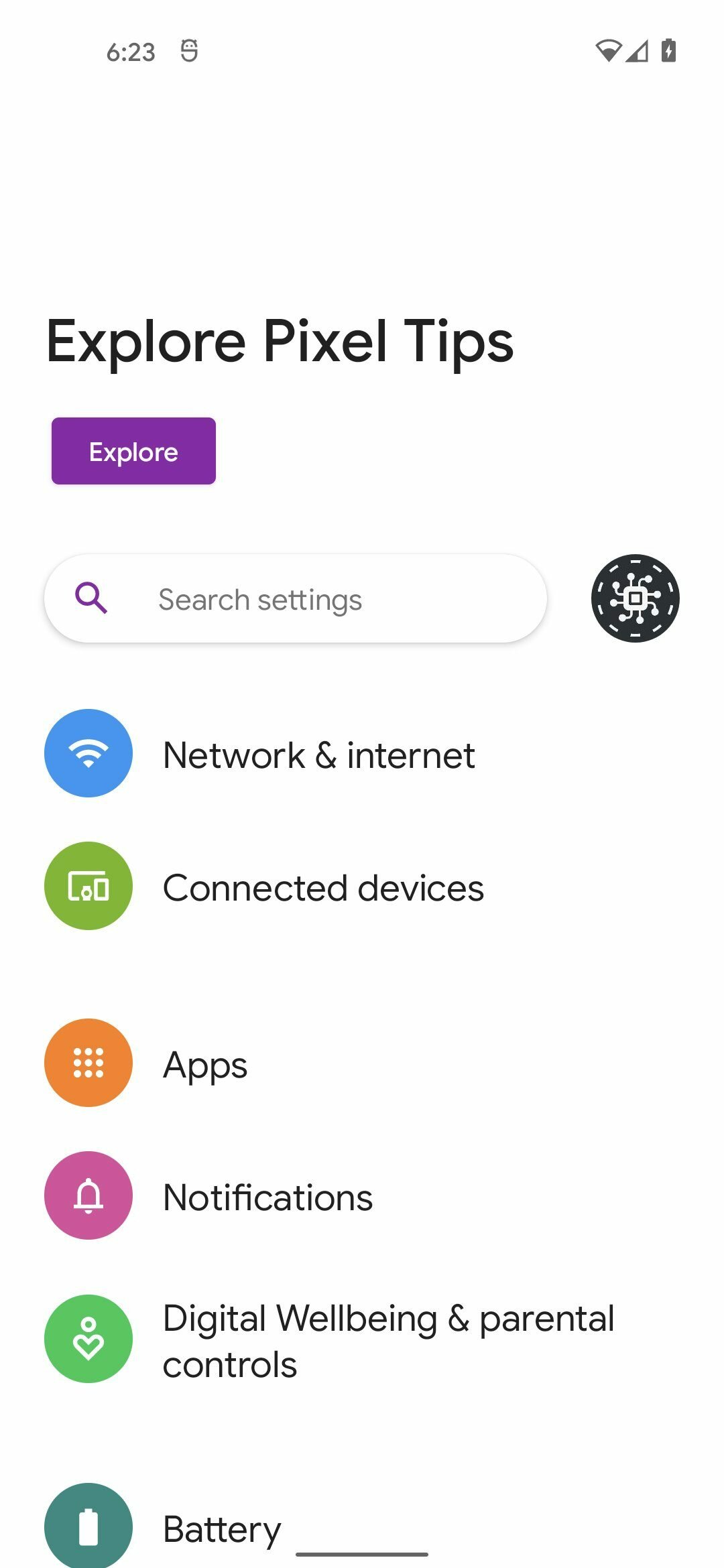The height and width of the screenshot is (1568, 724).
Task: Open Network & internet settings
Action: coord(362,754)
